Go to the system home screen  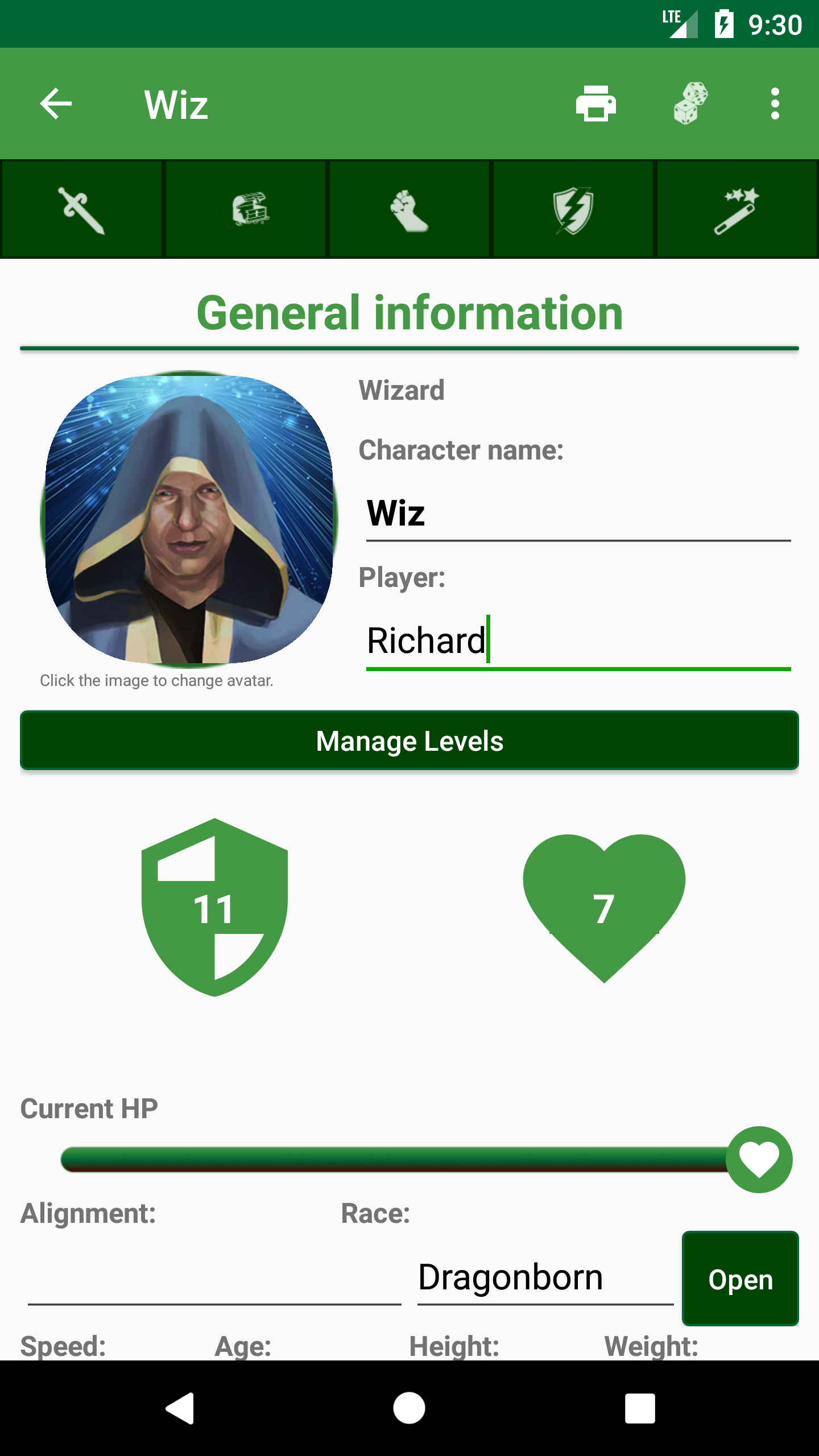pyautogui.click(x=409, y=1408)
